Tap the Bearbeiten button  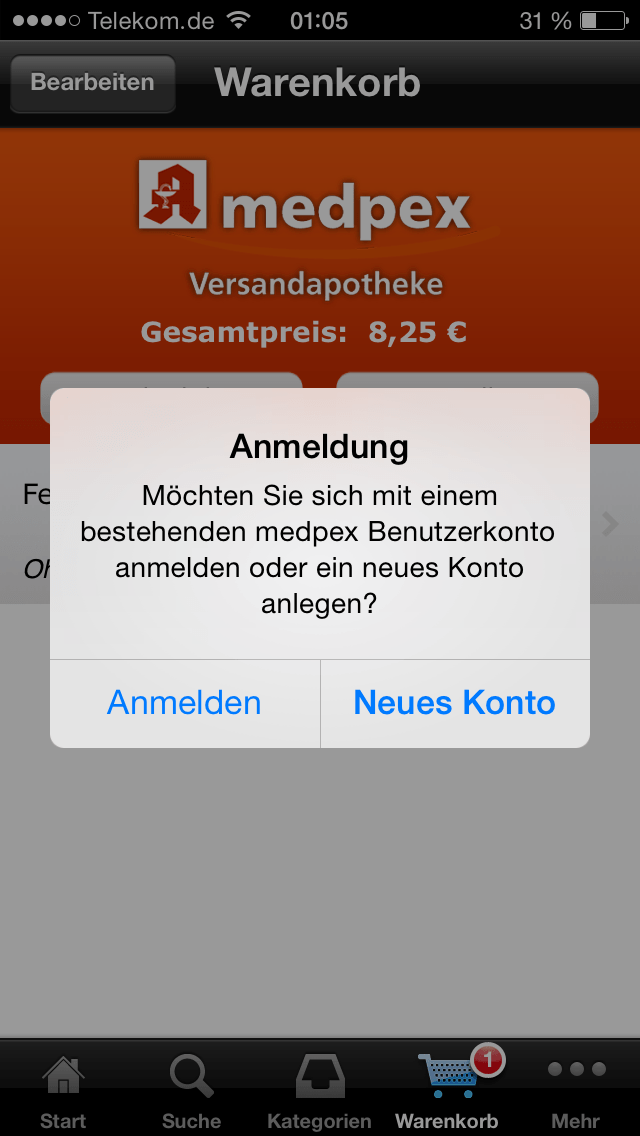93,83
